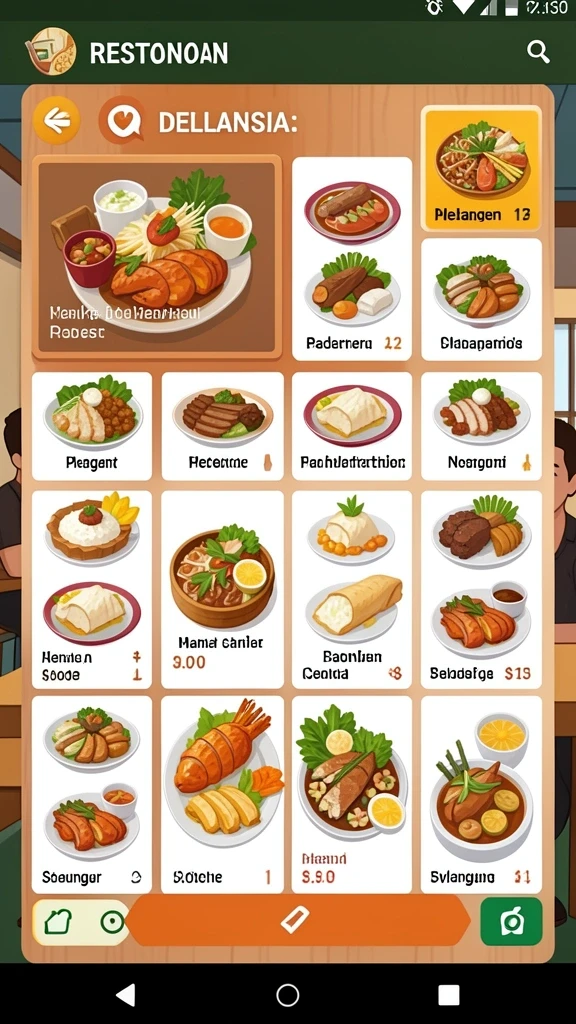Open the Svlangino soup tile
The height and width of the screenshot is (1024, 576).
481,795
